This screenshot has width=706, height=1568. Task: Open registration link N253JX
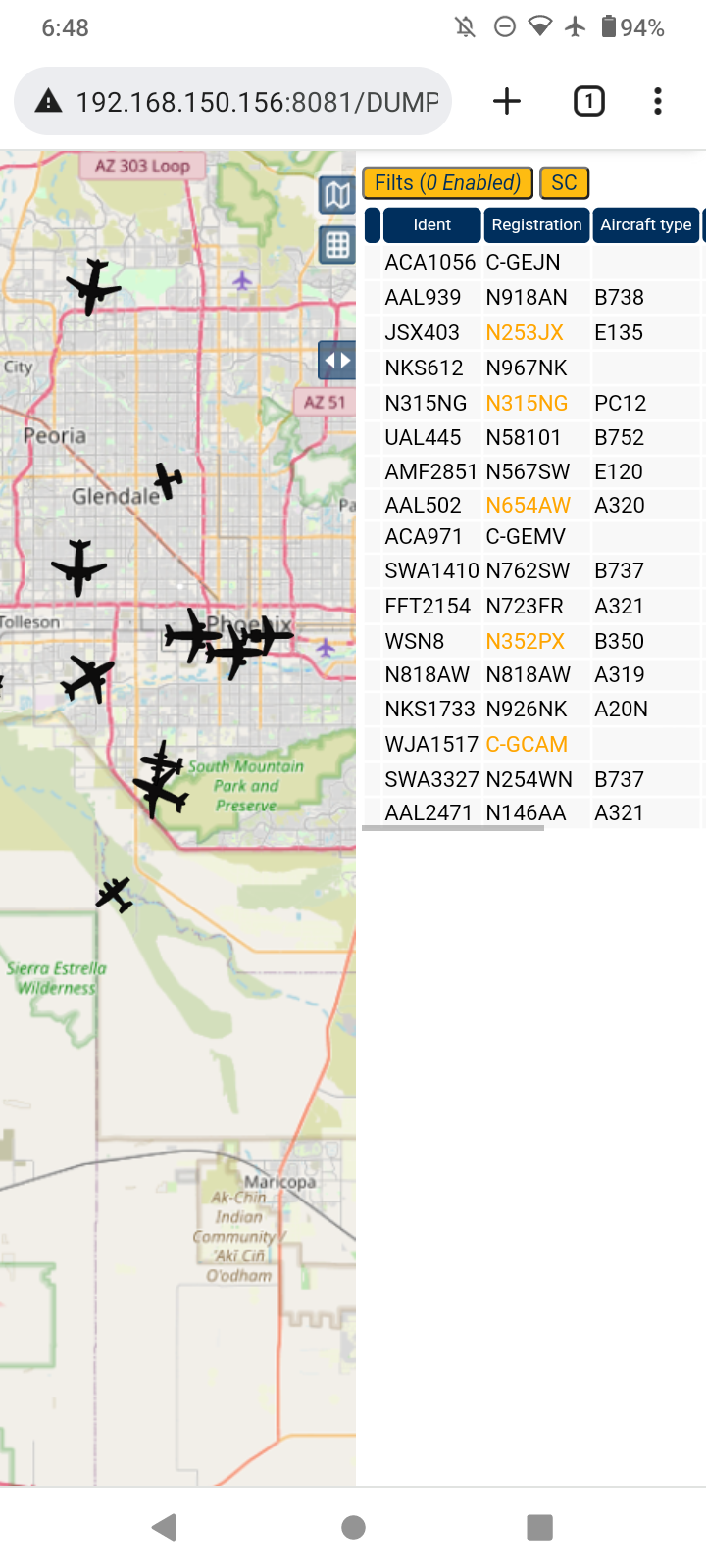point(525,333)
